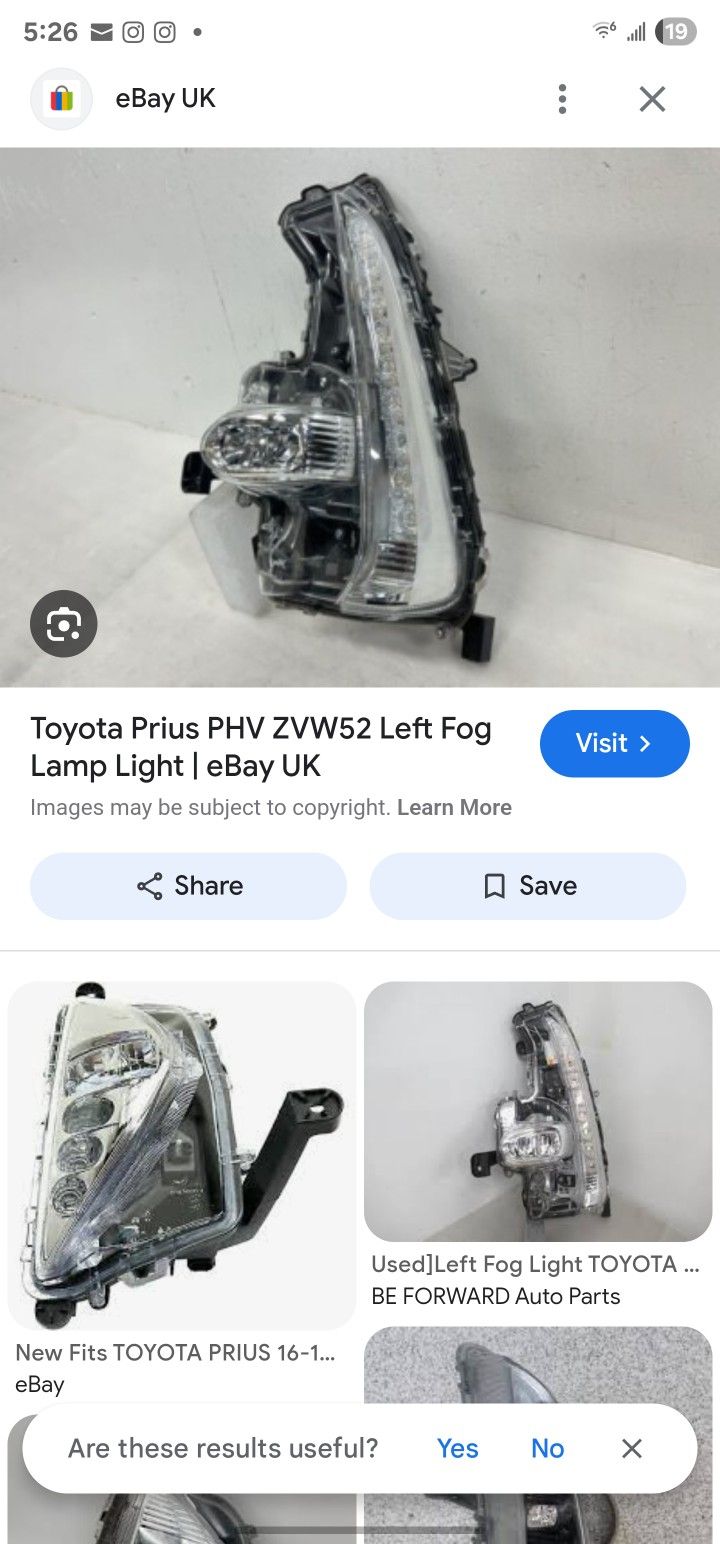Answer No to results useful prompt
Screen dimensions: 720x1544
547,1448
